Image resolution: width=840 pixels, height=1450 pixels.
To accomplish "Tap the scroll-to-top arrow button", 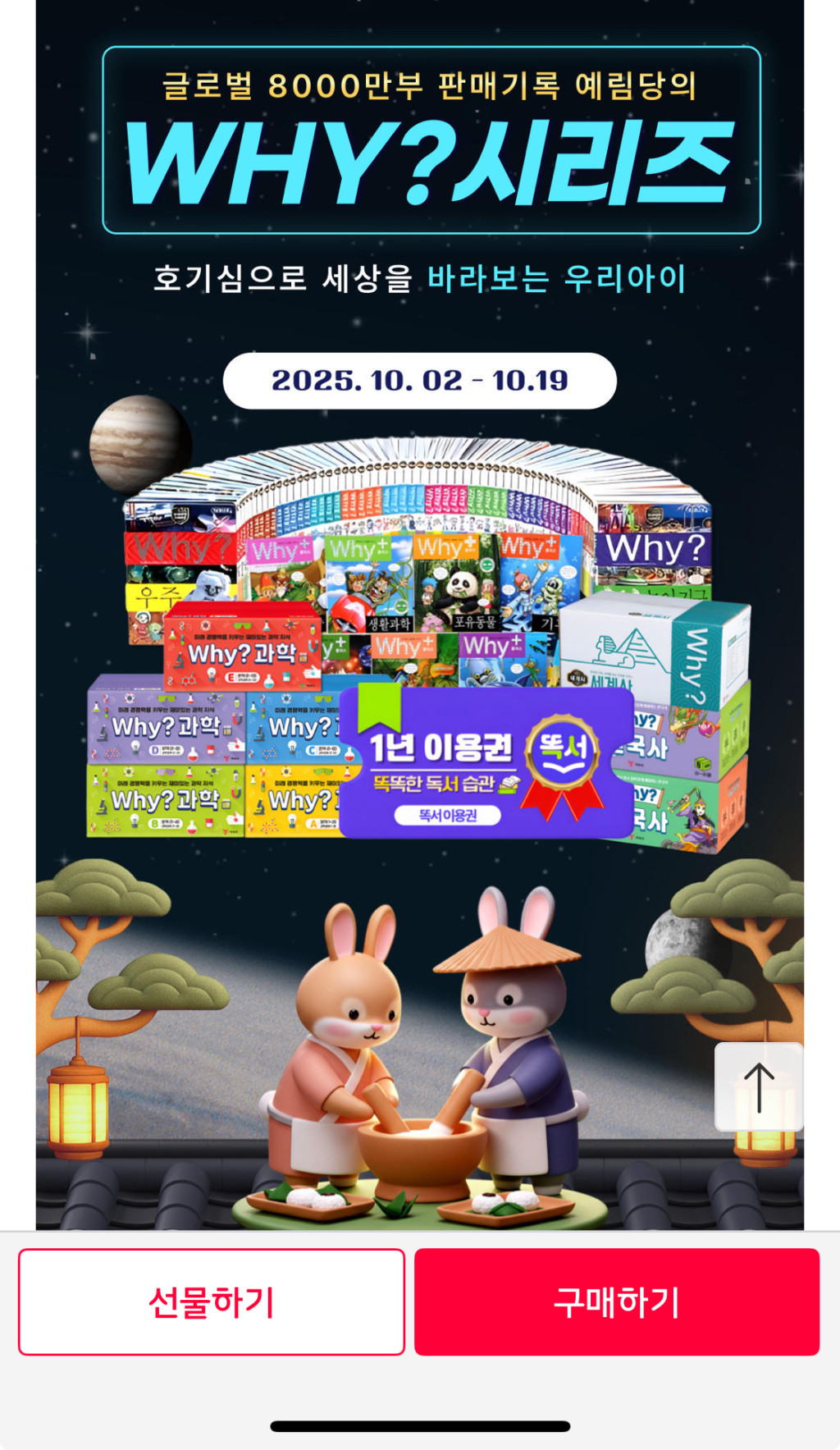I will pyautogui.click(x=759, y=1086).
